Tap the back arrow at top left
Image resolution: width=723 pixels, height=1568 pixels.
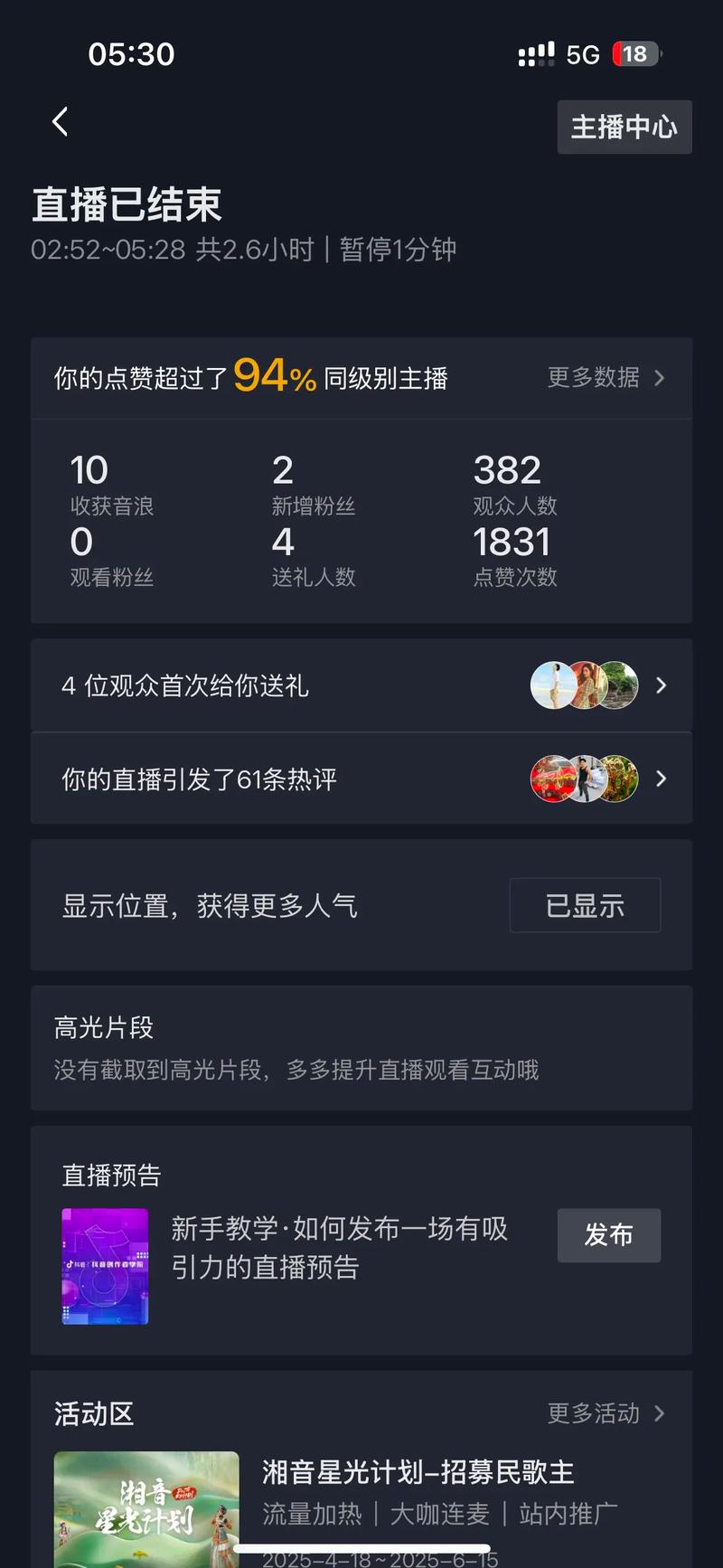coord(60,120)
